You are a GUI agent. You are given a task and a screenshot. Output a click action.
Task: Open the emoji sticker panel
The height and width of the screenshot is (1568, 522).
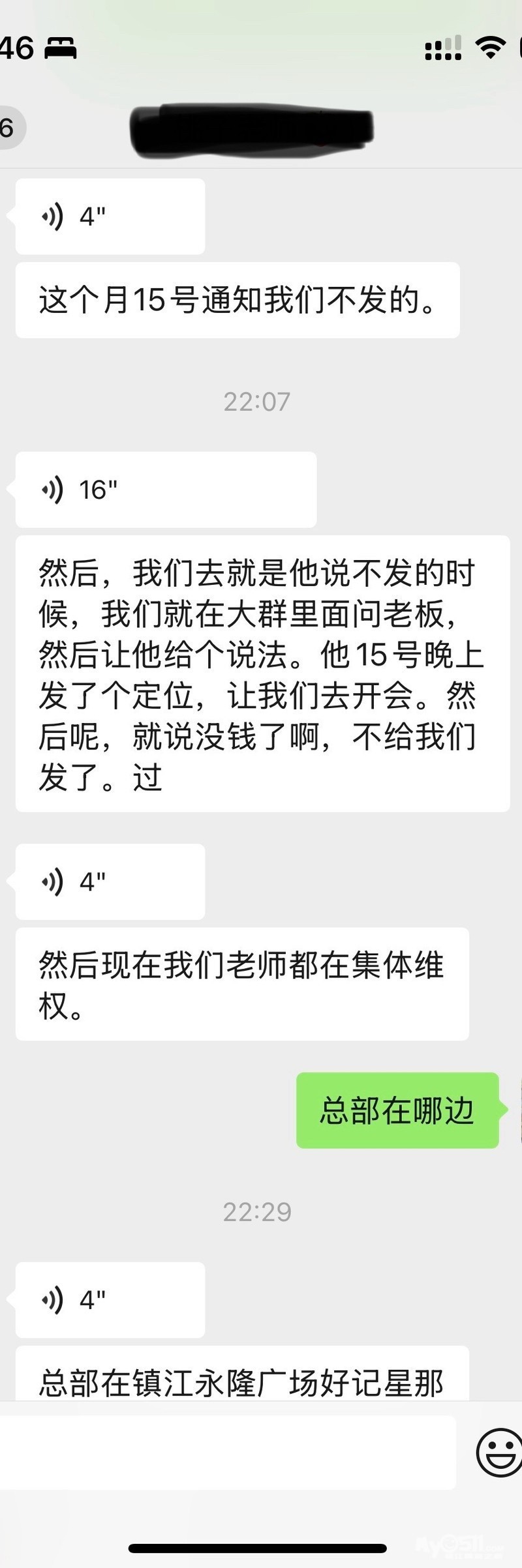pyautogui.click(x=499, y=1452)
